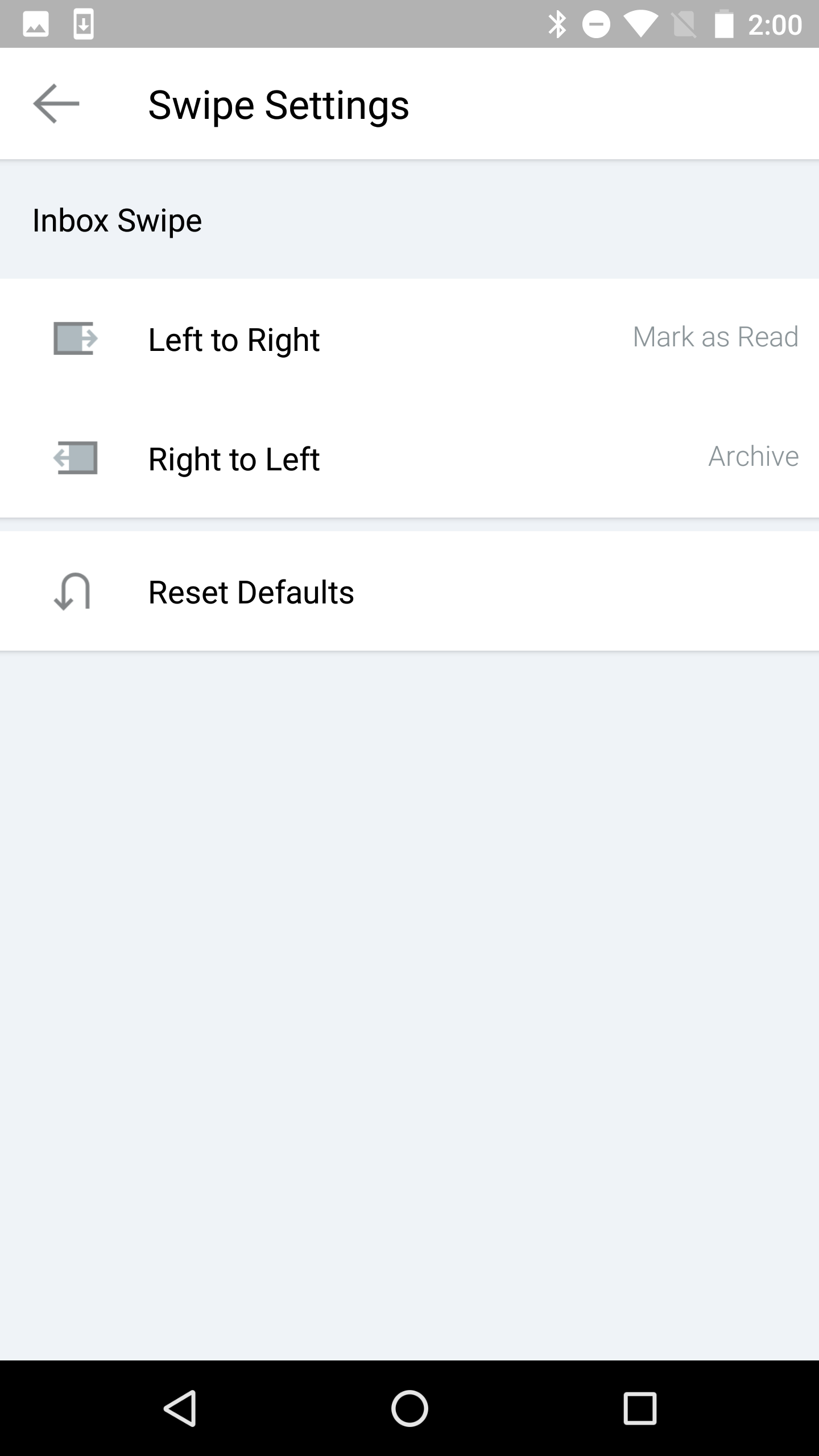Go back from Swipe Settings
The height and width of the screenshot is (1456, 819).
56,104
